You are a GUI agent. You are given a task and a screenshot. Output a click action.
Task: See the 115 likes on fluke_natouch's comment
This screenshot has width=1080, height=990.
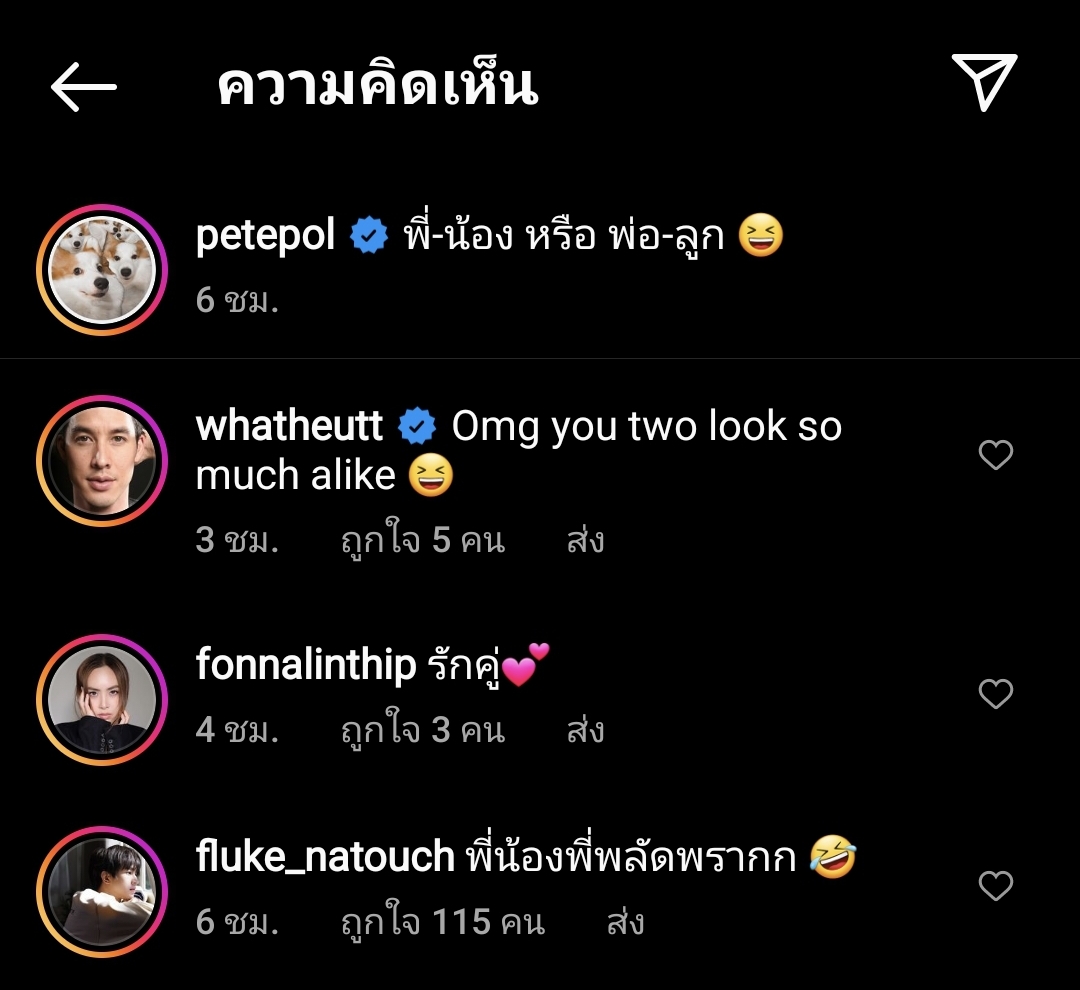(442, 921)
